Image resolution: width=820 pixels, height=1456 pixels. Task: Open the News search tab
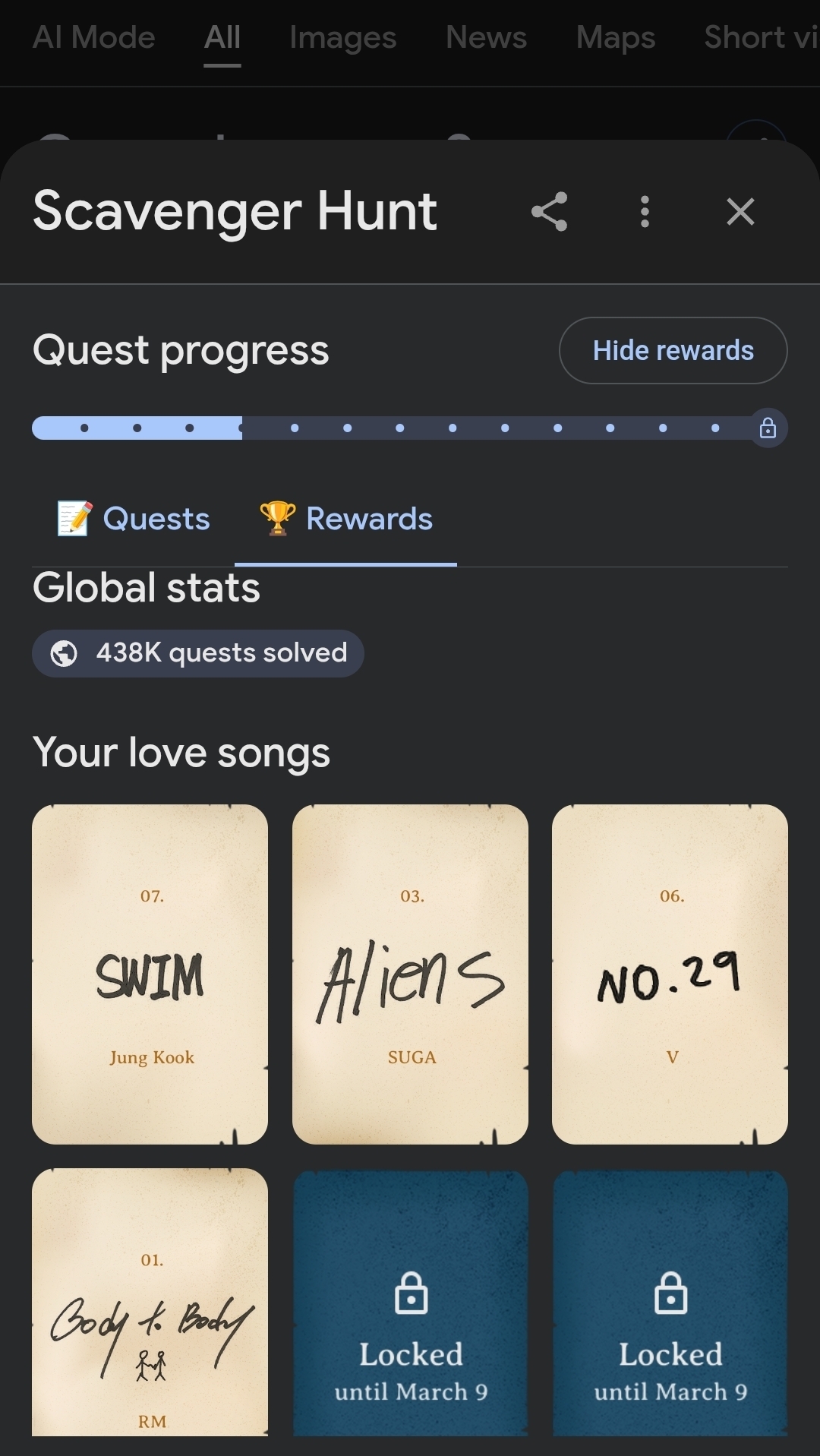[x=486, y=38]
